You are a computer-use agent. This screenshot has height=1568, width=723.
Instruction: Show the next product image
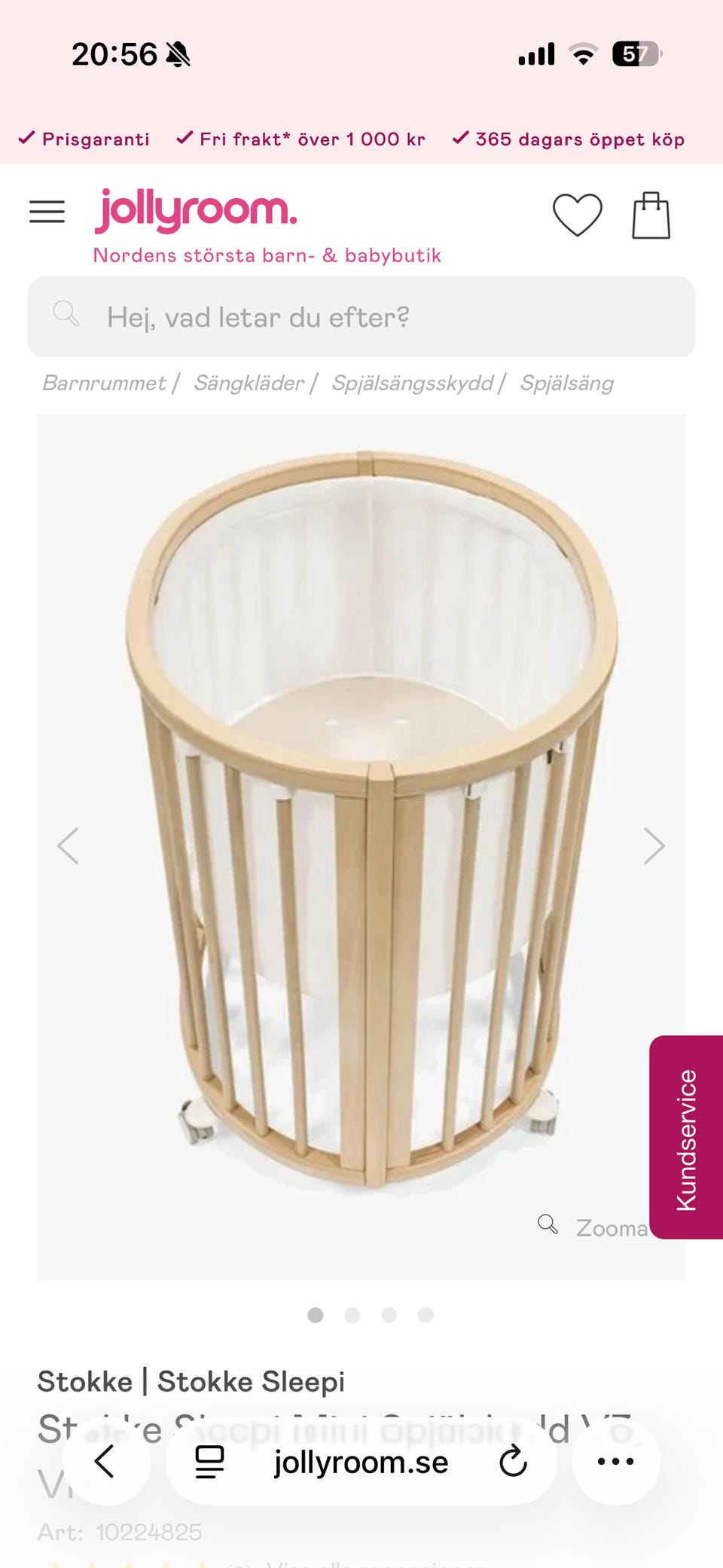pyautogui.click(x=654, y=845)
